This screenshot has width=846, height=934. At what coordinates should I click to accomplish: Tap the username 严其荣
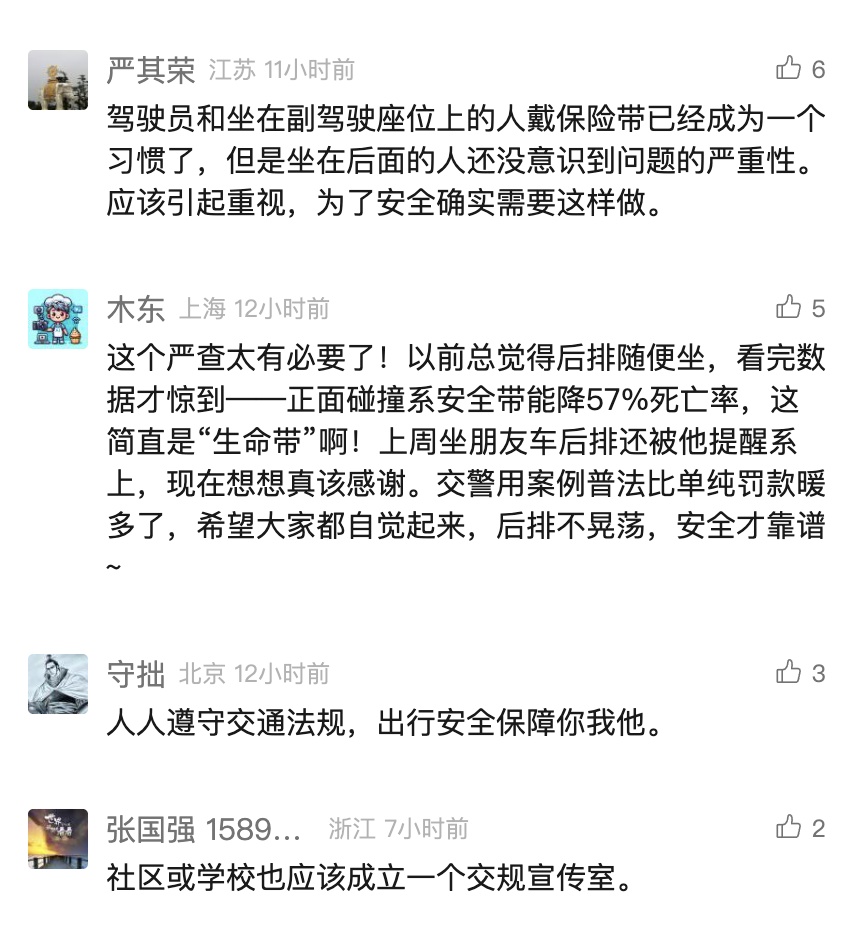pyautogui.click(x=150, y=70)
